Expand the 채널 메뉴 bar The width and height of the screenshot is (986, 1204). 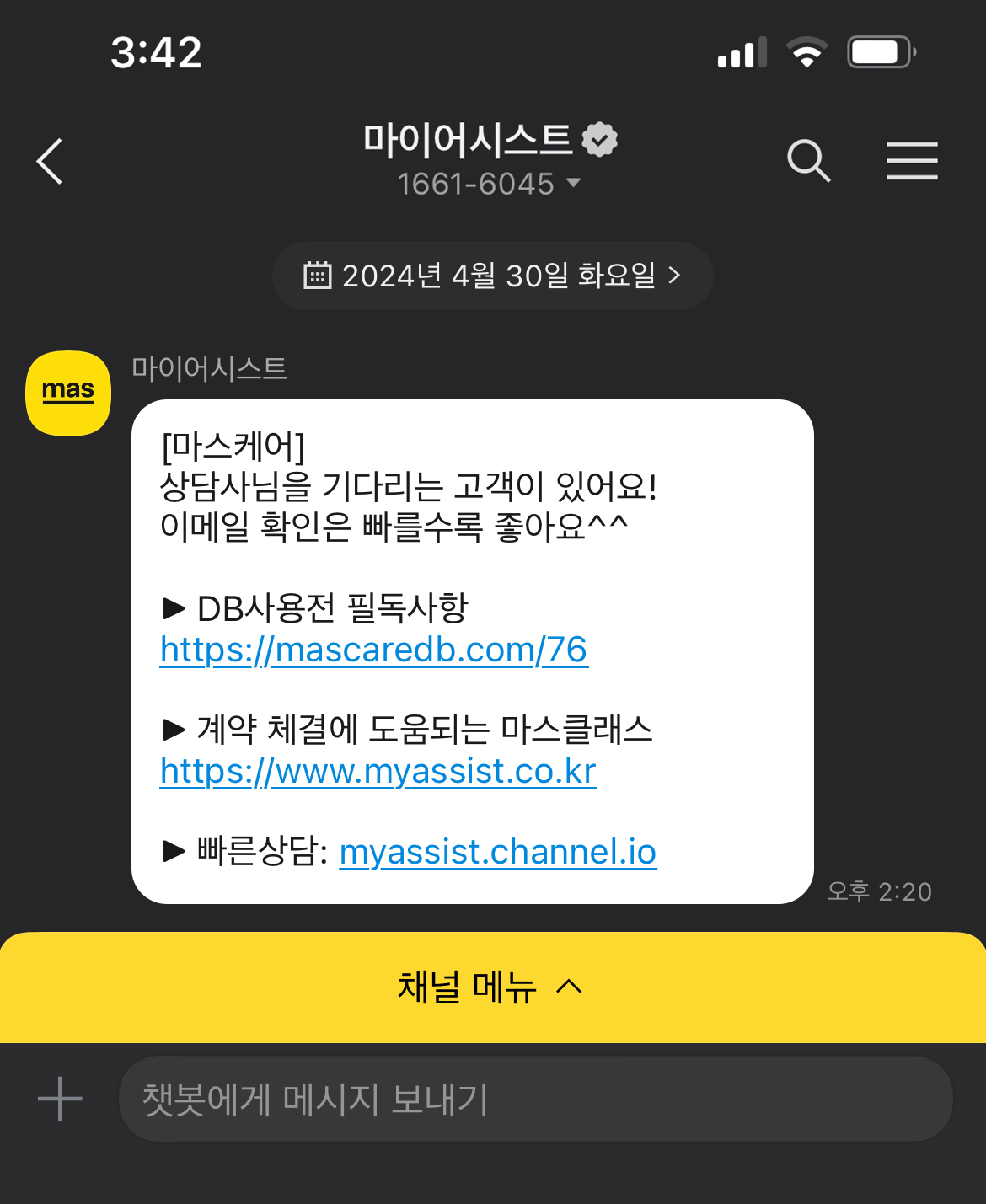pos(493,987)
